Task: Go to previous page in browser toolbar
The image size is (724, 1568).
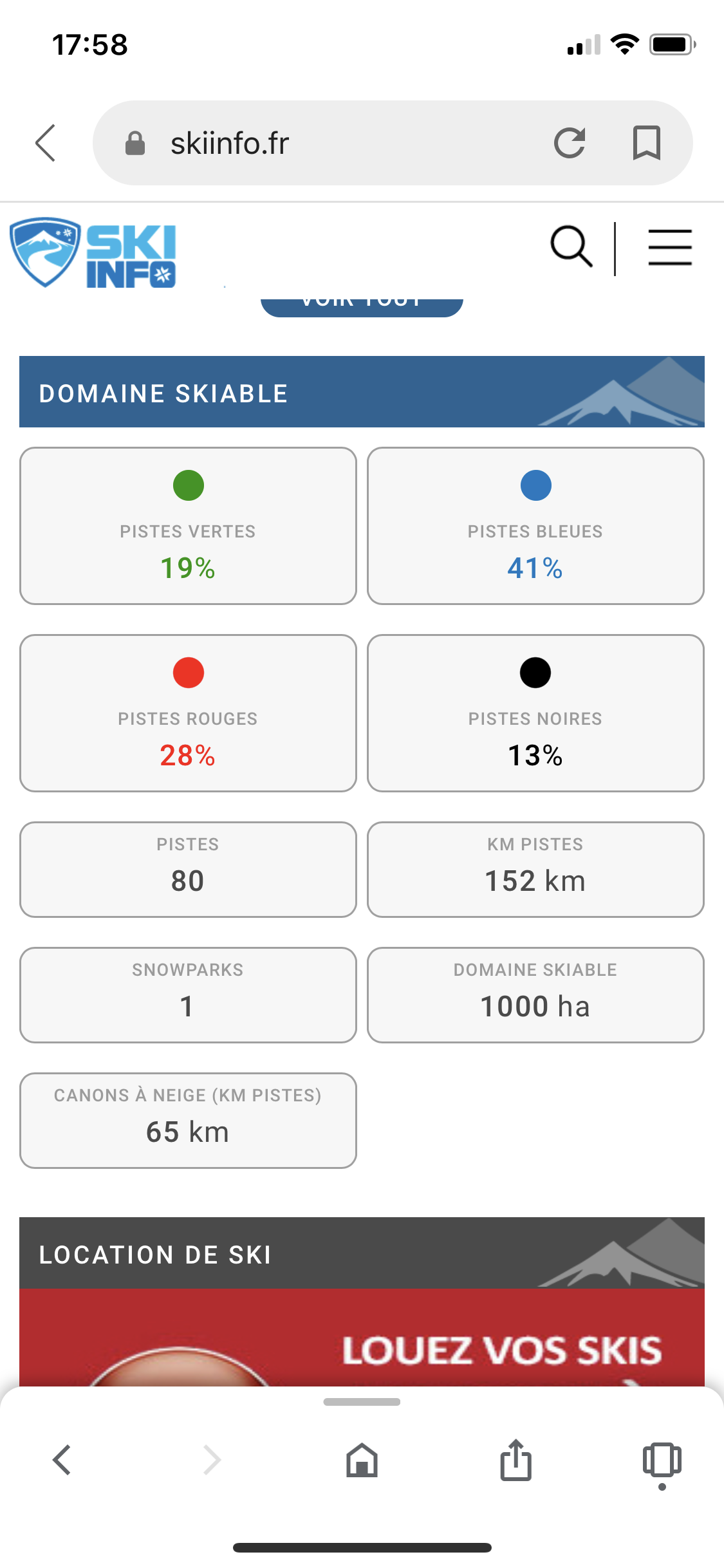Action: click(x=62, y=1460)
